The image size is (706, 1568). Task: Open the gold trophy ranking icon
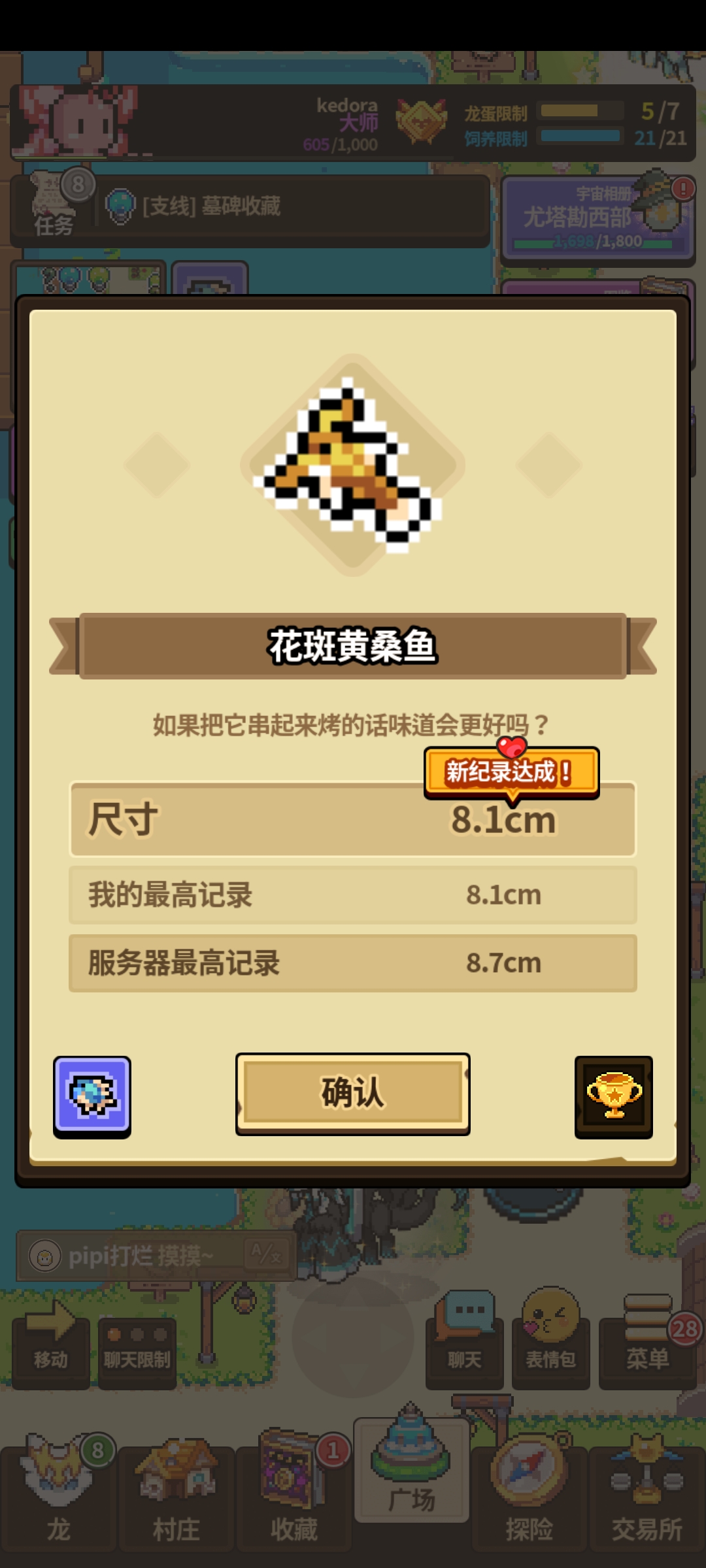pyautogui.click(x=613, y=1097)
